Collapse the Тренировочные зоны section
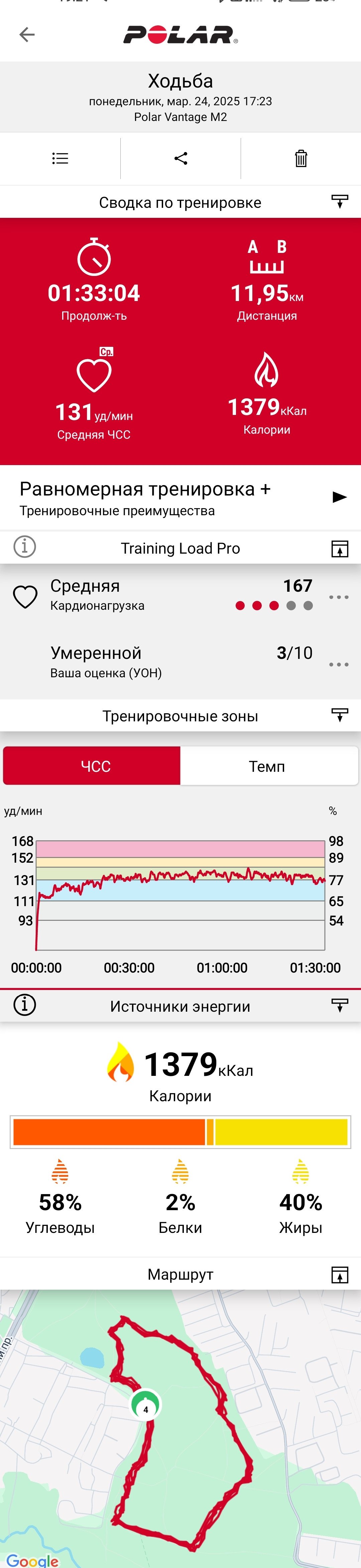361x1568 pixels. point(340,715)
